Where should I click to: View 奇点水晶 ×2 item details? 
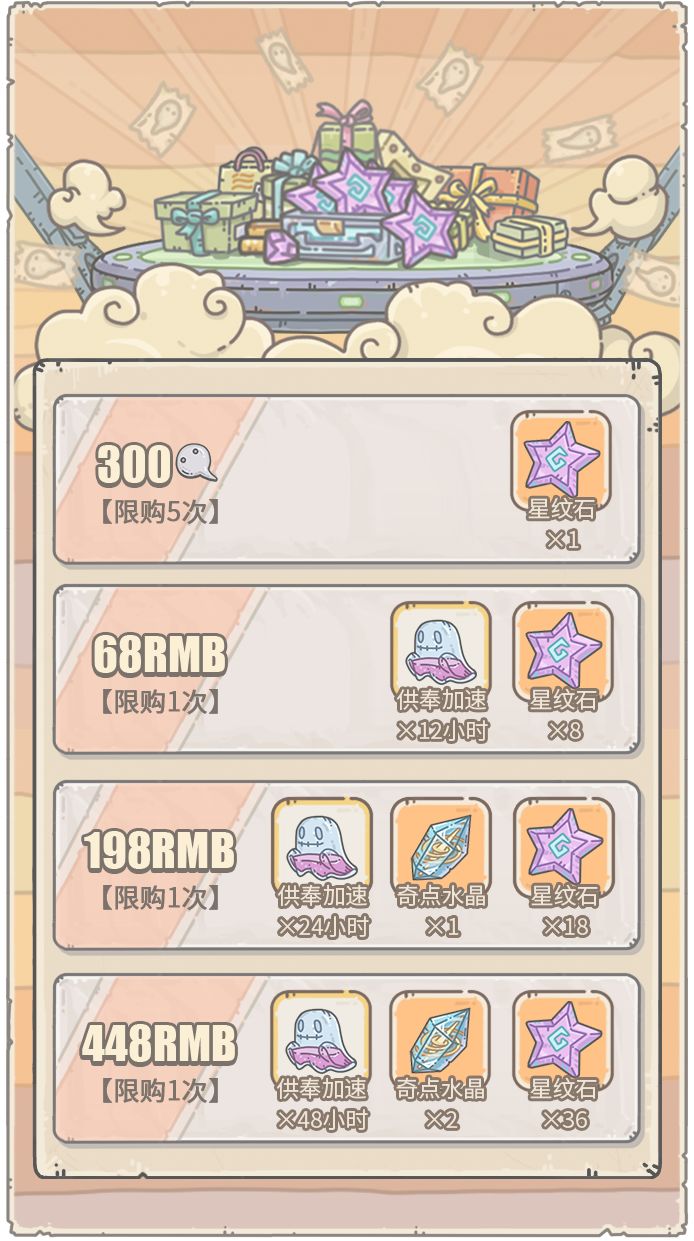[441, 1039]
